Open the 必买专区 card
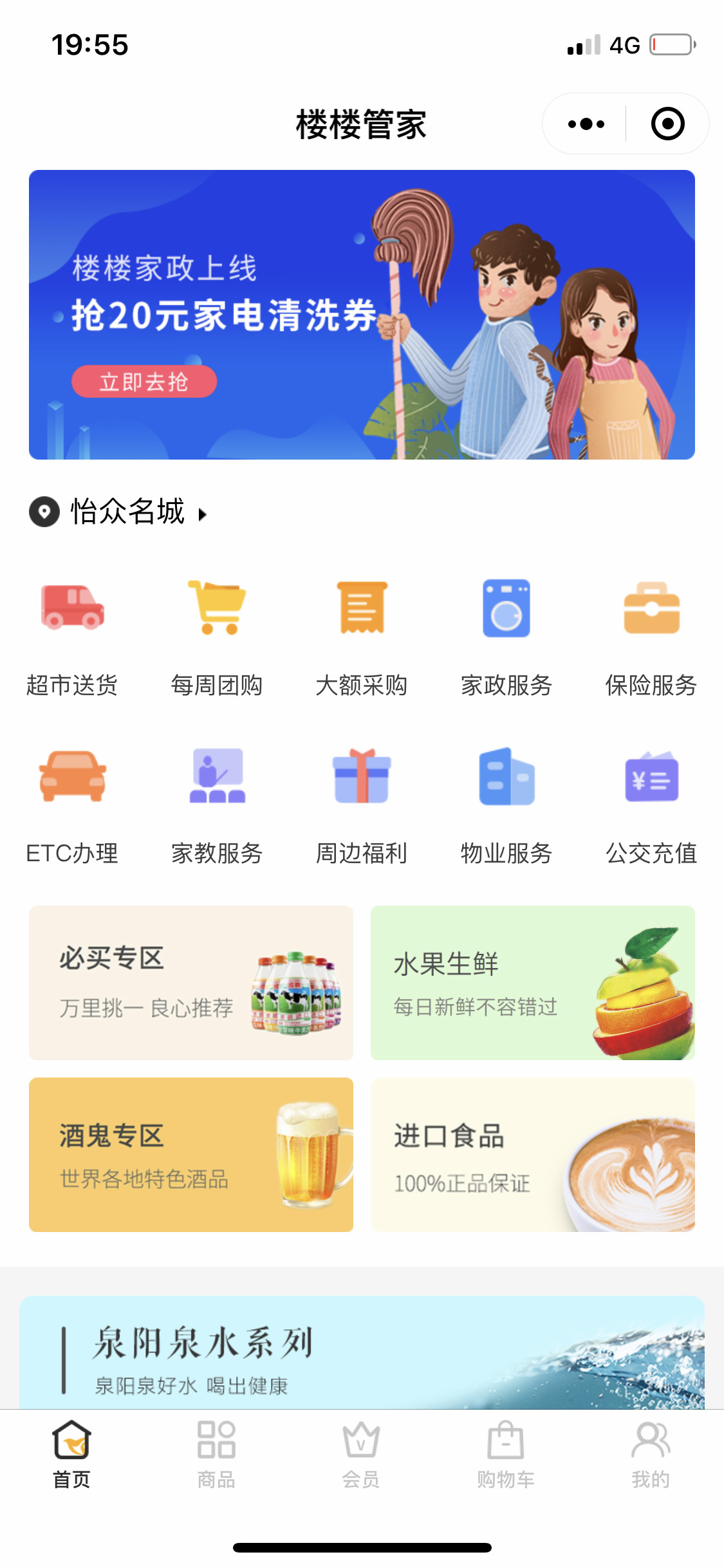The height and width of the screenshot is (1568, 724). 191,982
